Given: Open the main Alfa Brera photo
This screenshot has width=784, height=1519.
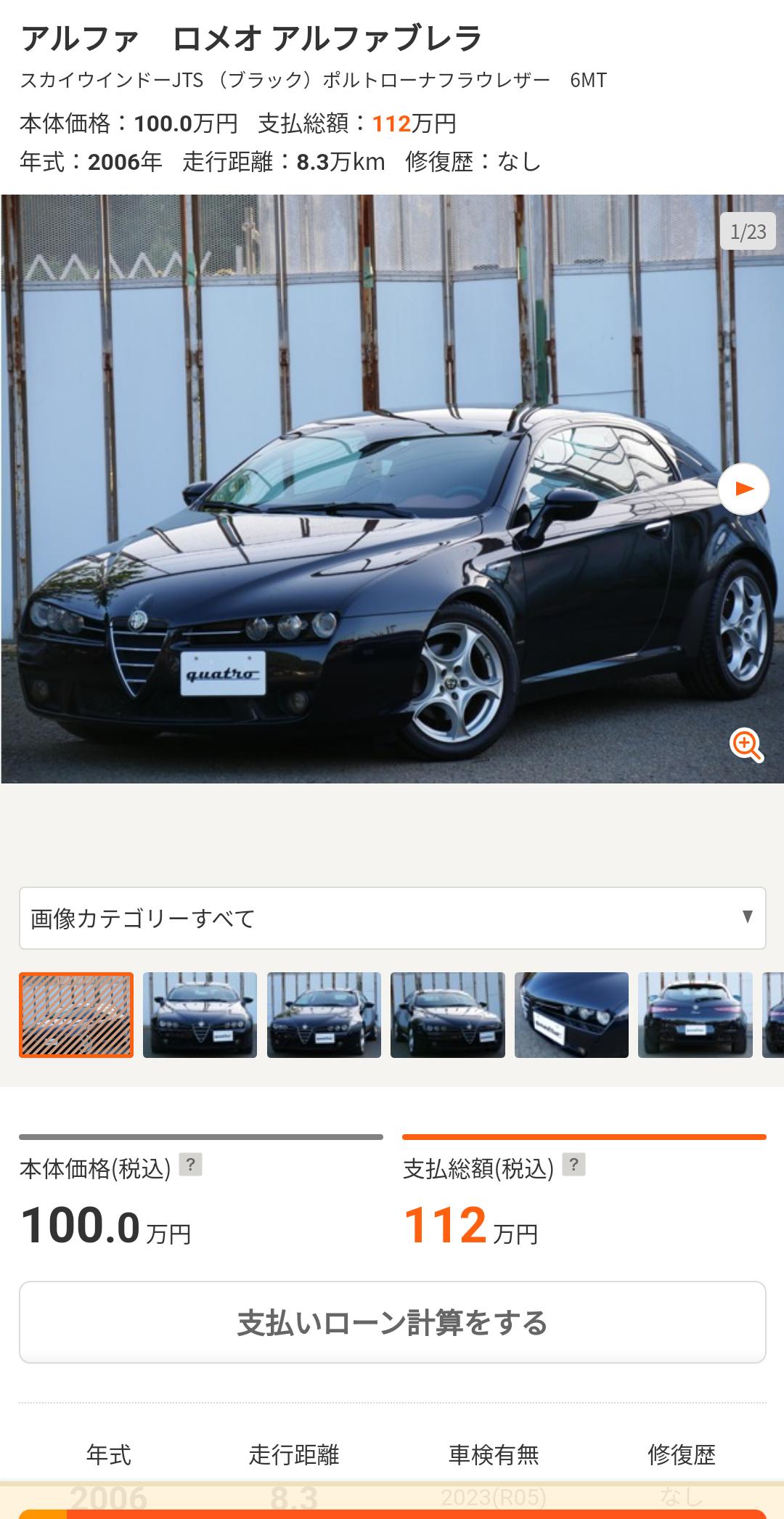Looking at the screenshot, I should (363, 508).
